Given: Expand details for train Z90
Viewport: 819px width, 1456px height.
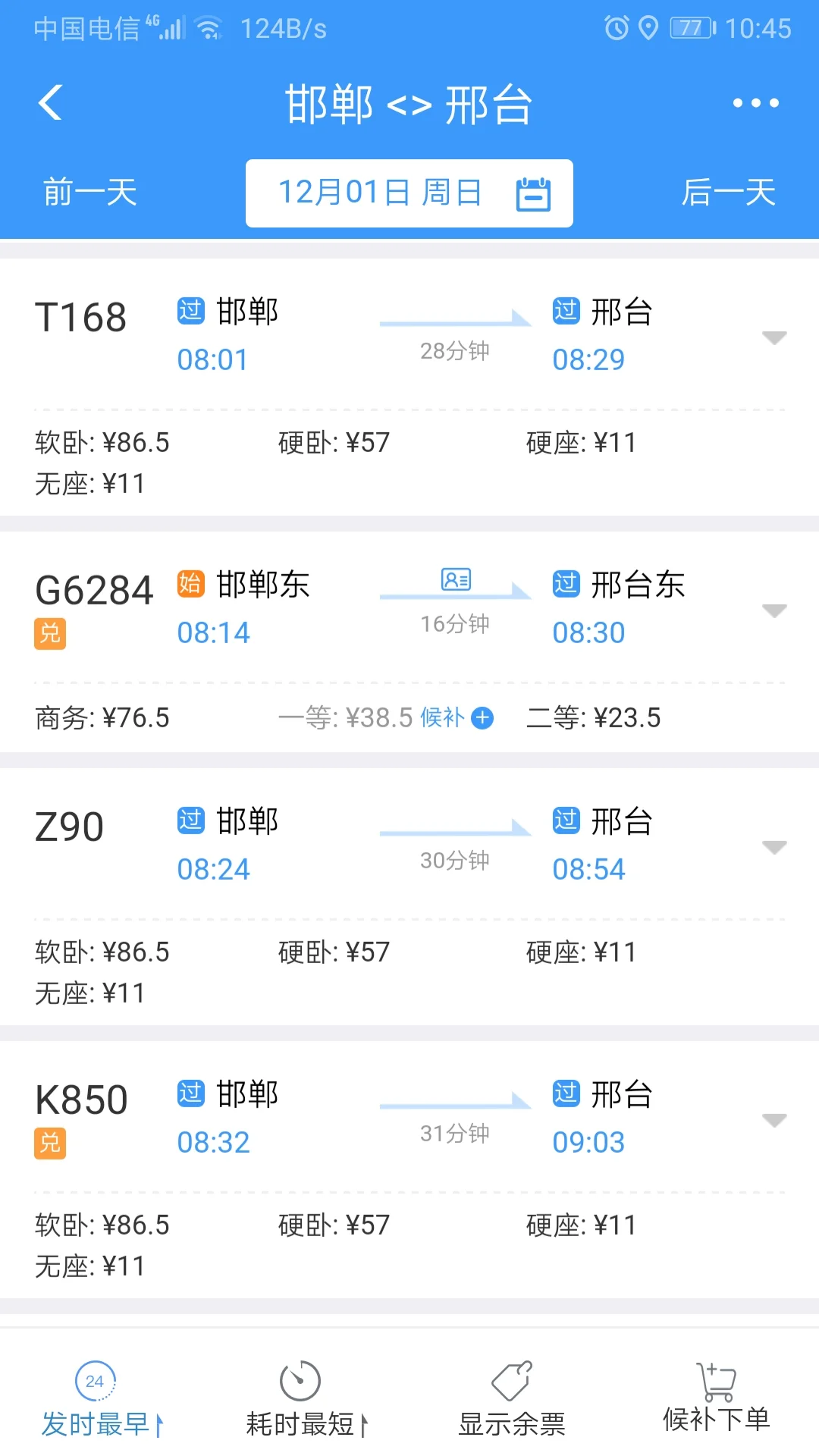Looking at the screenshot, I should tap(773, 846).
